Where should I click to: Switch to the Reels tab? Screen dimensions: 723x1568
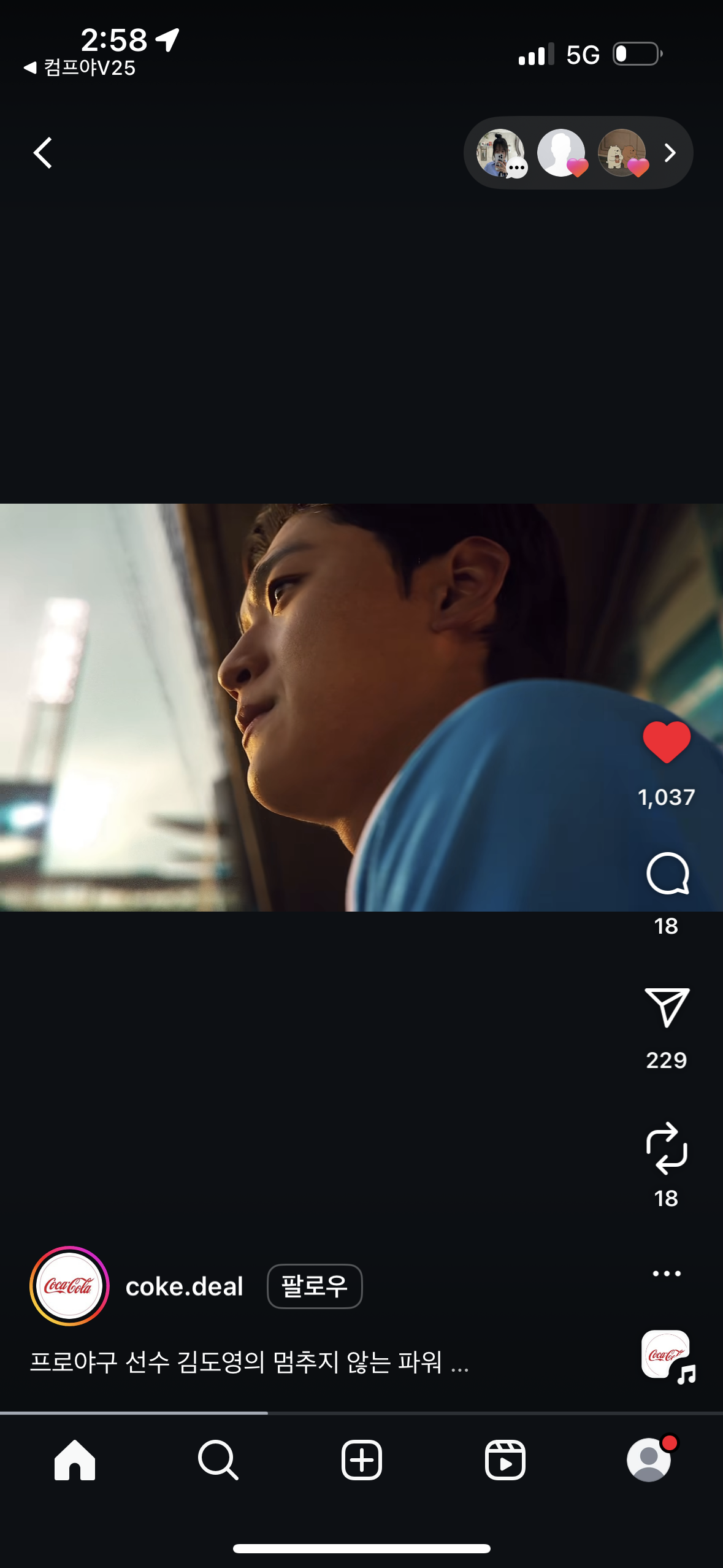click(x=505, y=1460)
